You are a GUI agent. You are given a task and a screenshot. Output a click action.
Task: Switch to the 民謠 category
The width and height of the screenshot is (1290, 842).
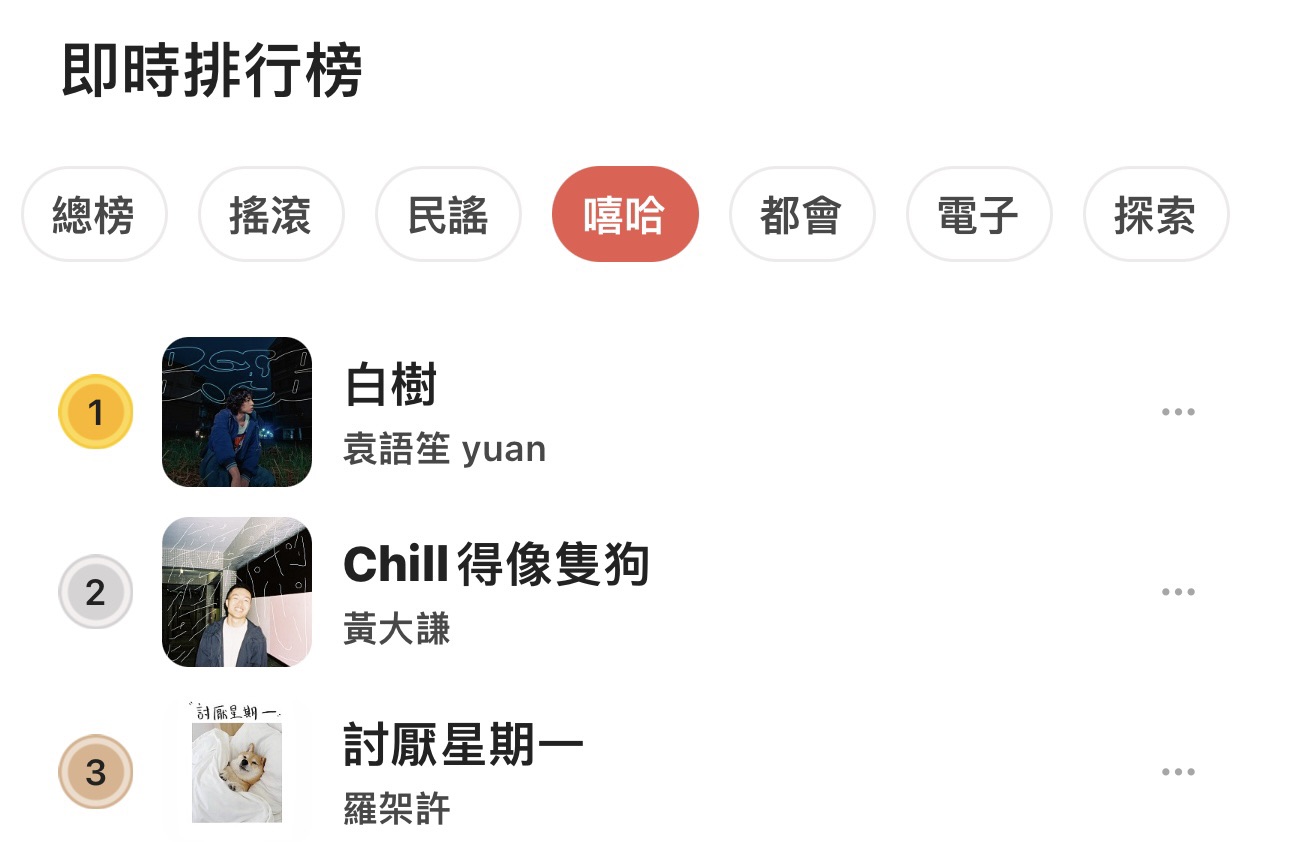(448, 214)
